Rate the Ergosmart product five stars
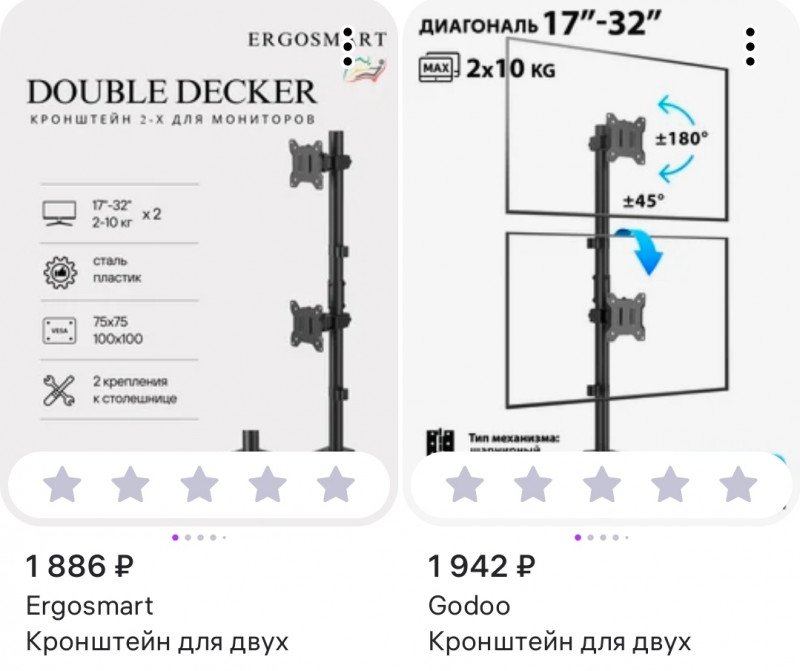Screen dimensions: 800x671 (x=335, y=485)
